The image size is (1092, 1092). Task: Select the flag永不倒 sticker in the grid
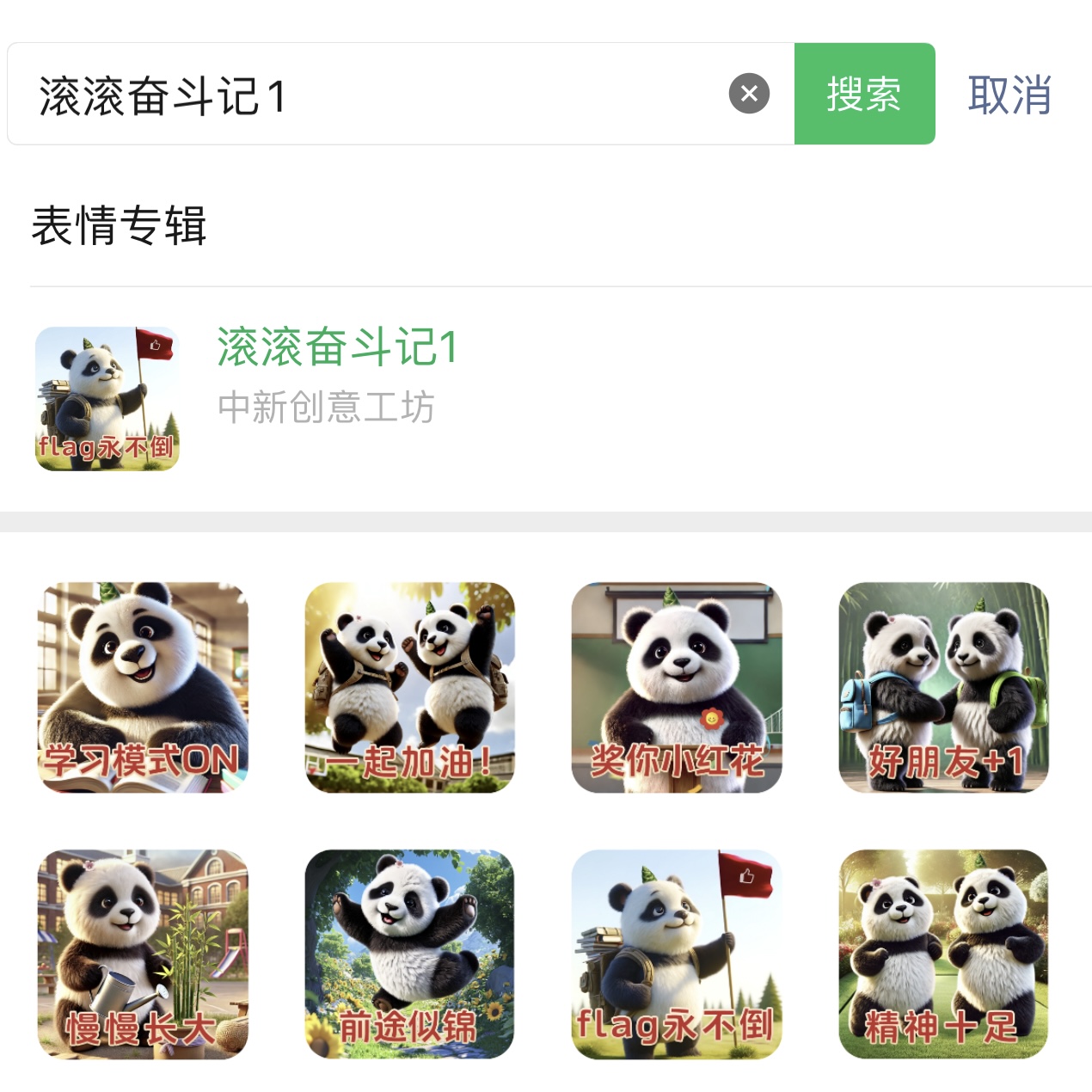[x=677, y=954]
